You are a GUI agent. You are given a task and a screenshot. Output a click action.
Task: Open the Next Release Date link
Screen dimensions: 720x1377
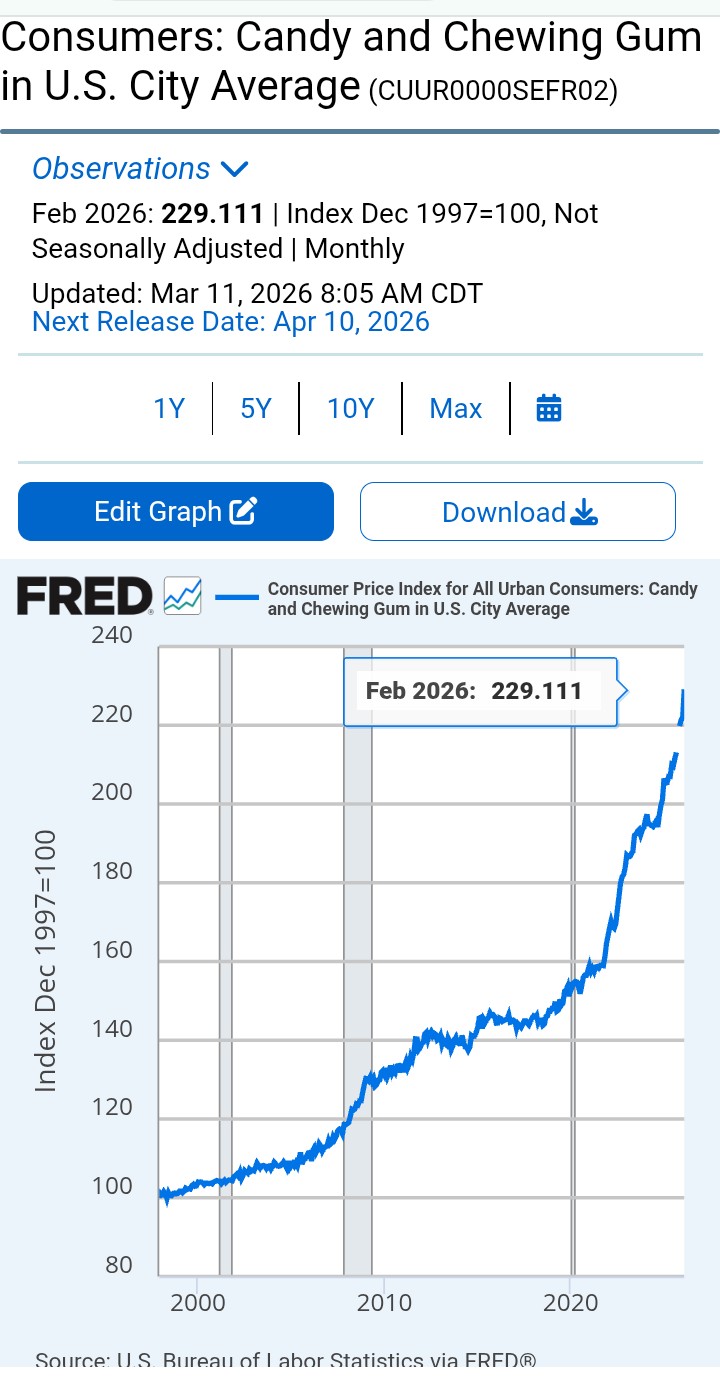(x=230, y=322)
